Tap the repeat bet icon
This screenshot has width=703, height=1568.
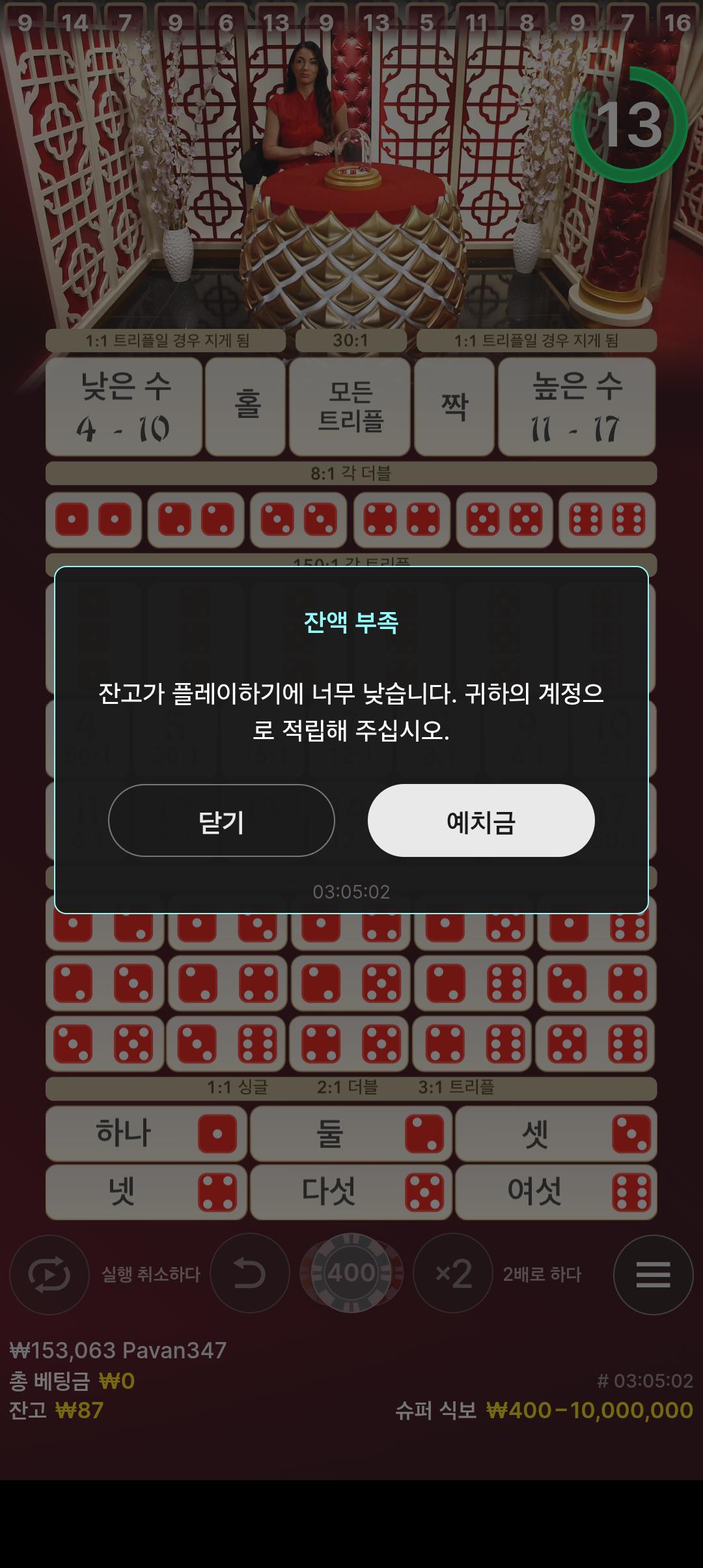49,1274
